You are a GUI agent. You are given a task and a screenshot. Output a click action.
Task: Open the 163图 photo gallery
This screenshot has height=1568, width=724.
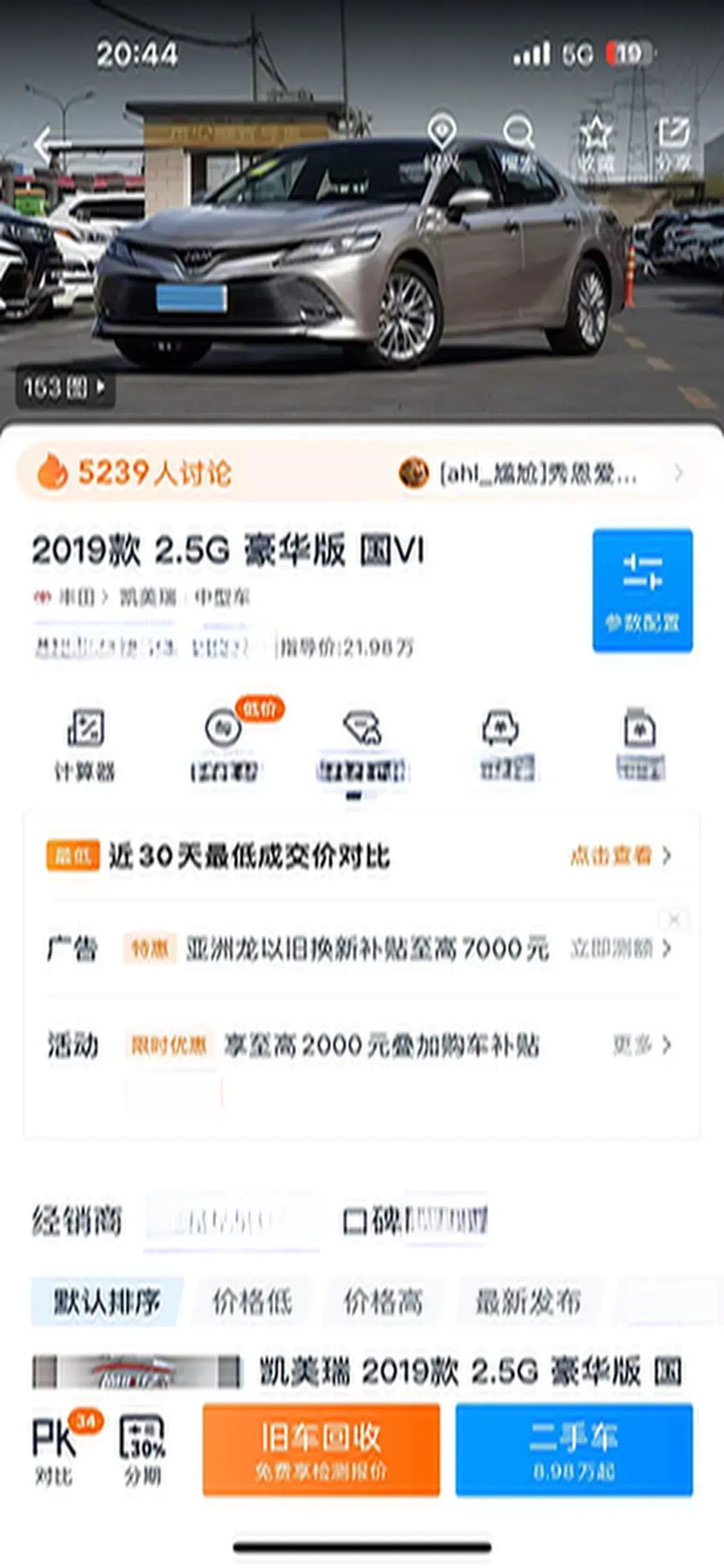pyautogui.click(x=65, y=387)
